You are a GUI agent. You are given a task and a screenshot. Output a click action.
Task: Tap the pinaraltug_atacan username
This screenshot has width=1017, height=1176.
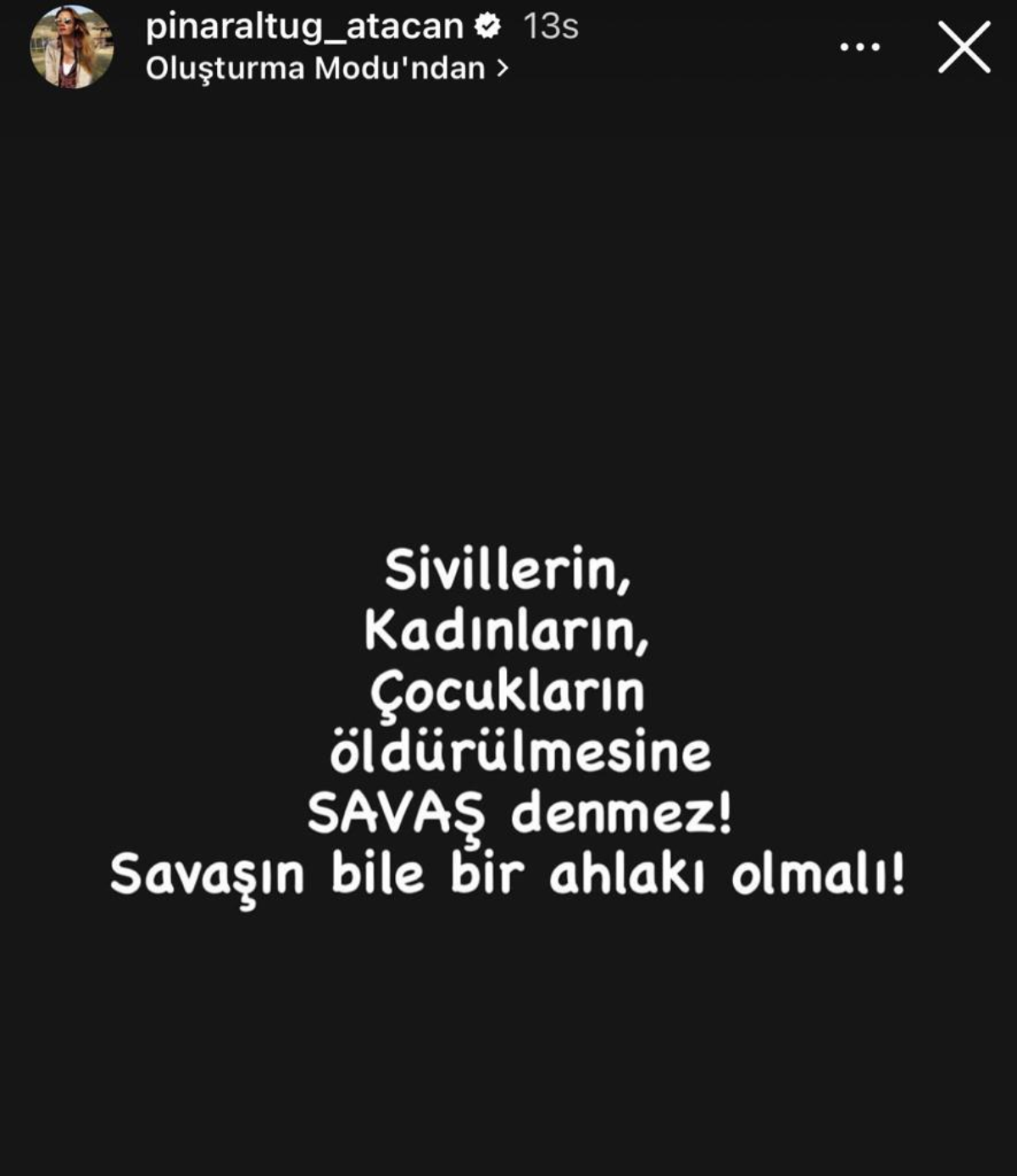(303, 27)
